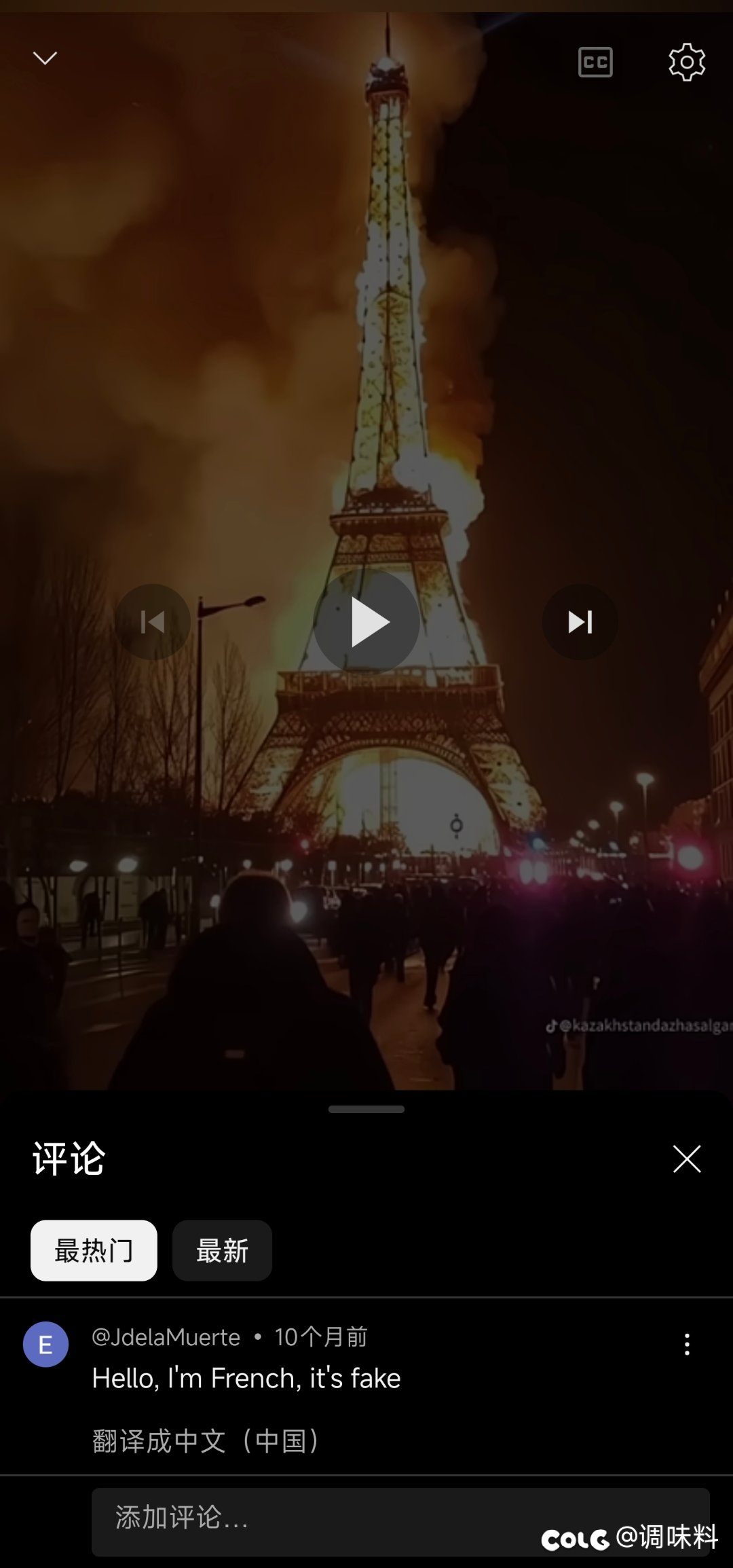Play the video
The width and height of the screenshot is (733, 1568).
(366, 621)
